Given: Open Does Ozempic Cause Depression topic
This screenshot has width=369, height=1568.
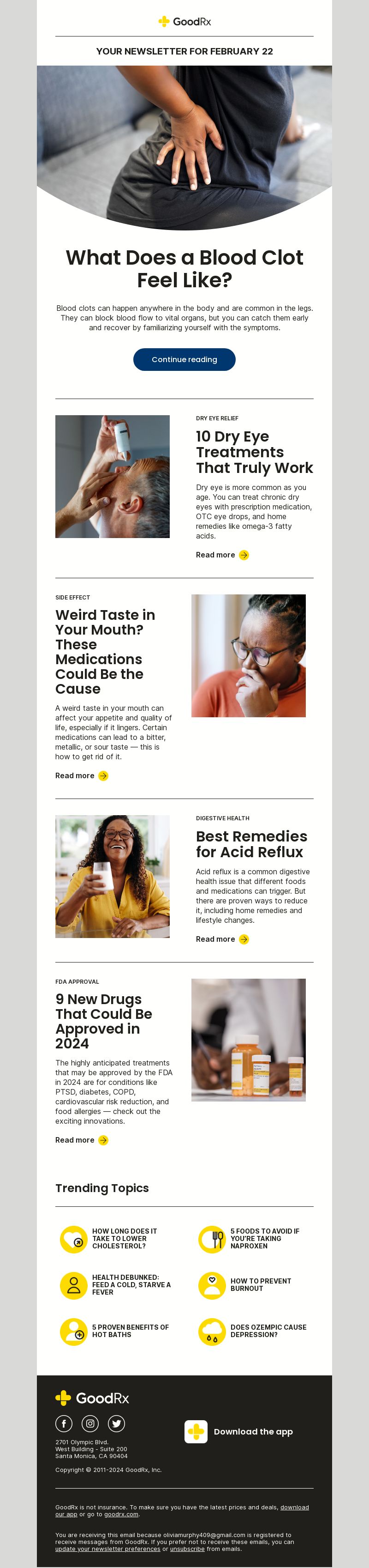Looking at the screenshot, I should (268, 1331).
